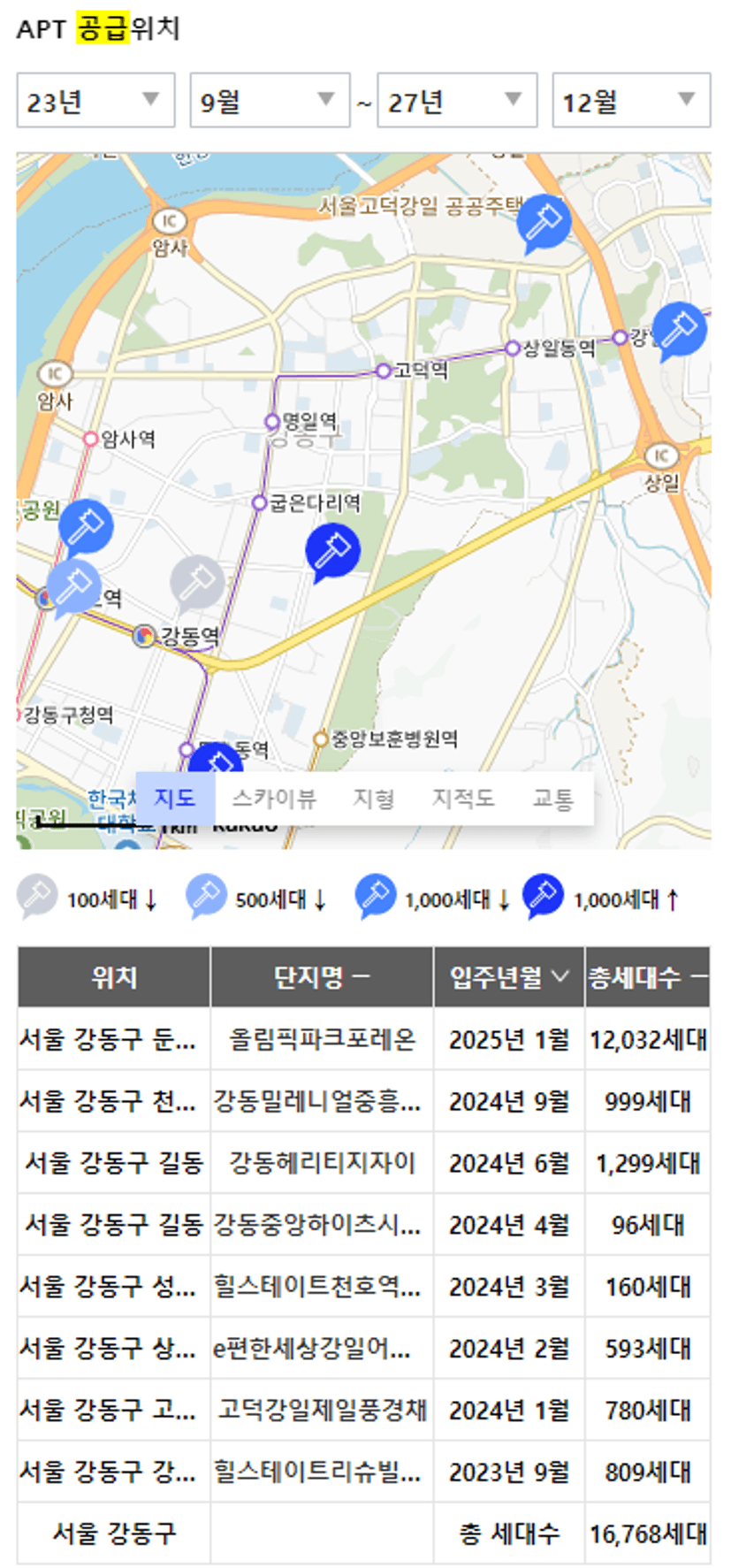Open the end month dropdown showing 12월
The height and width of the screenshot is (1568, 731).
click(x=631, y=101)
